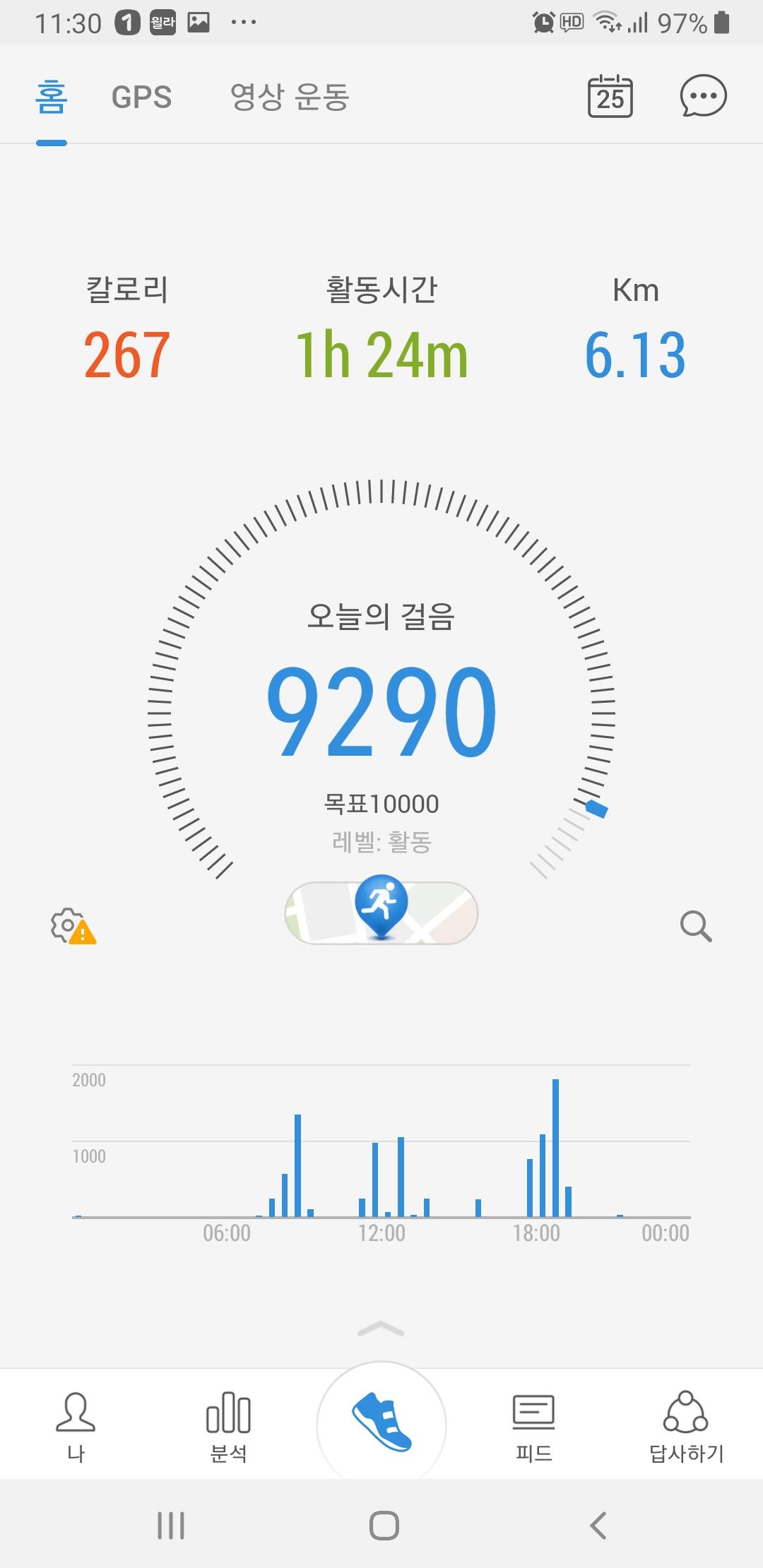Open settings gear with warning badge
The width and height of the screenshot is (763, 1568).
(72, 926)
